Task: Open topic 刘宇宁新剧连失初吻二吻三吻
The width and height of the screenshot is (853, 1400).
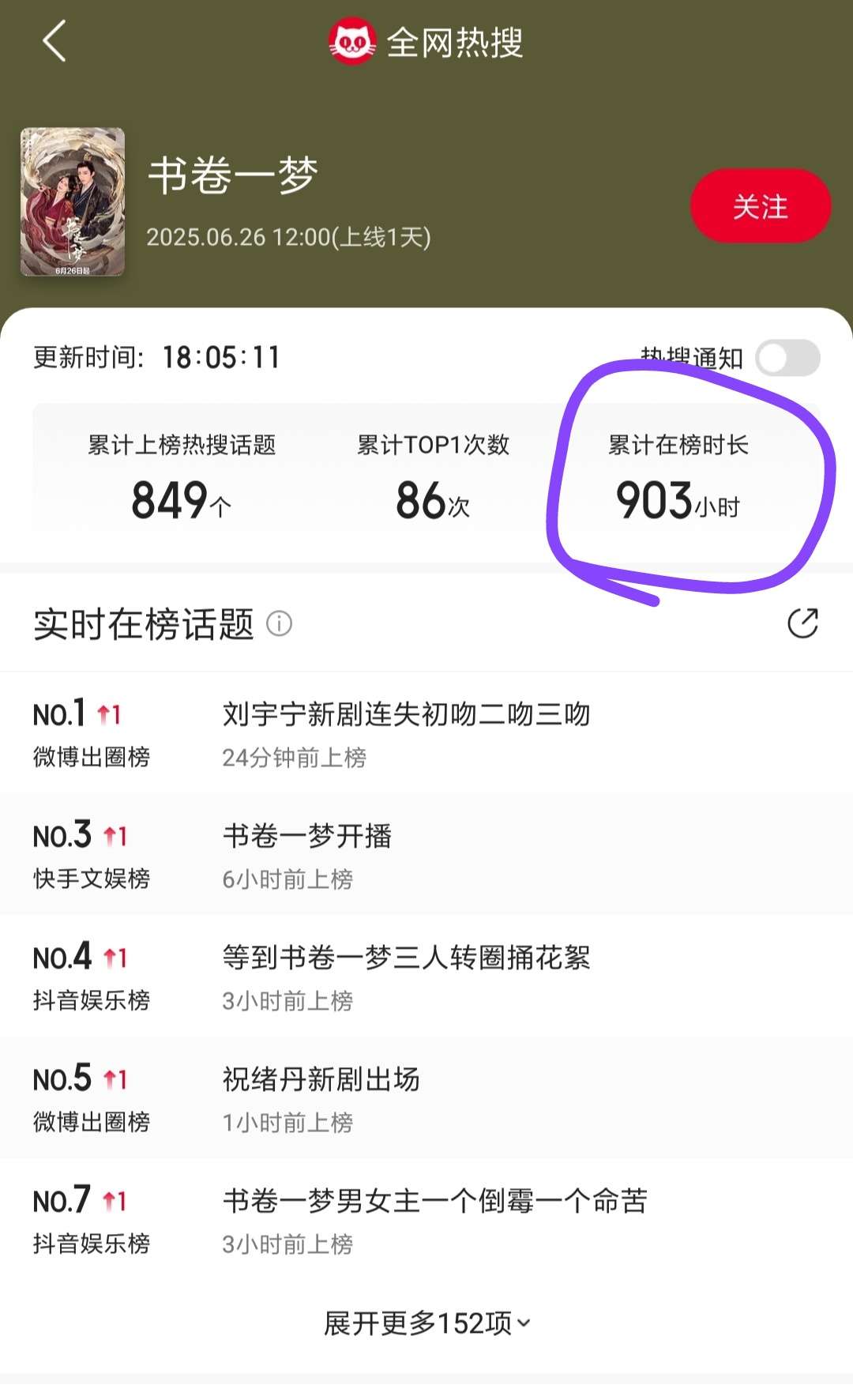Action: tap(406, 714)
